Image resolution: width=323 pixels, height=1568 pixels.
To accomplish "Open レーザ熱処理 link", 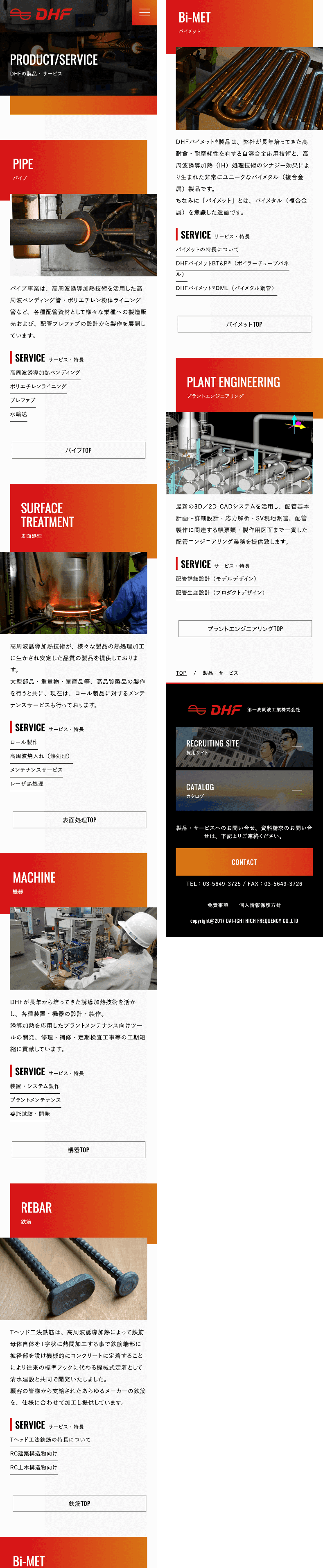I will coord(27,784).
